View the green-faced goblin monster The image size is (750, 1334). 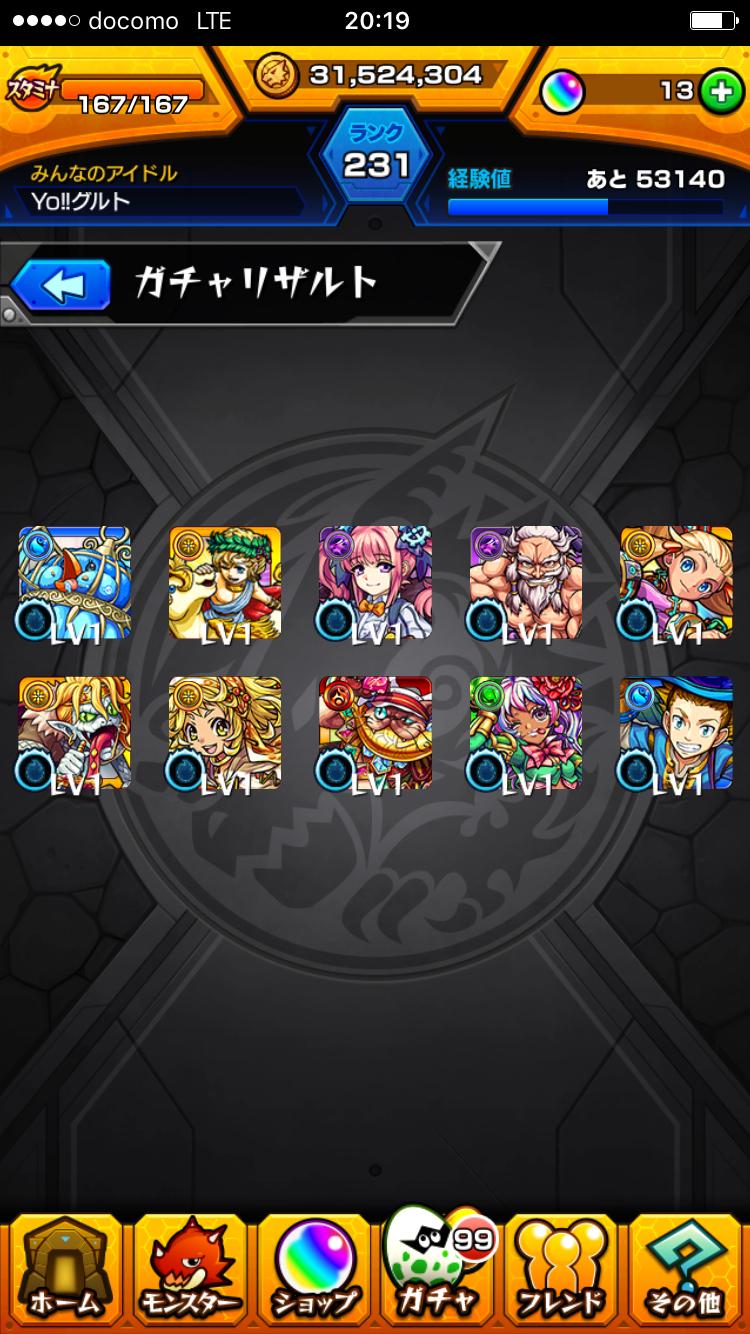click(75, 733)
